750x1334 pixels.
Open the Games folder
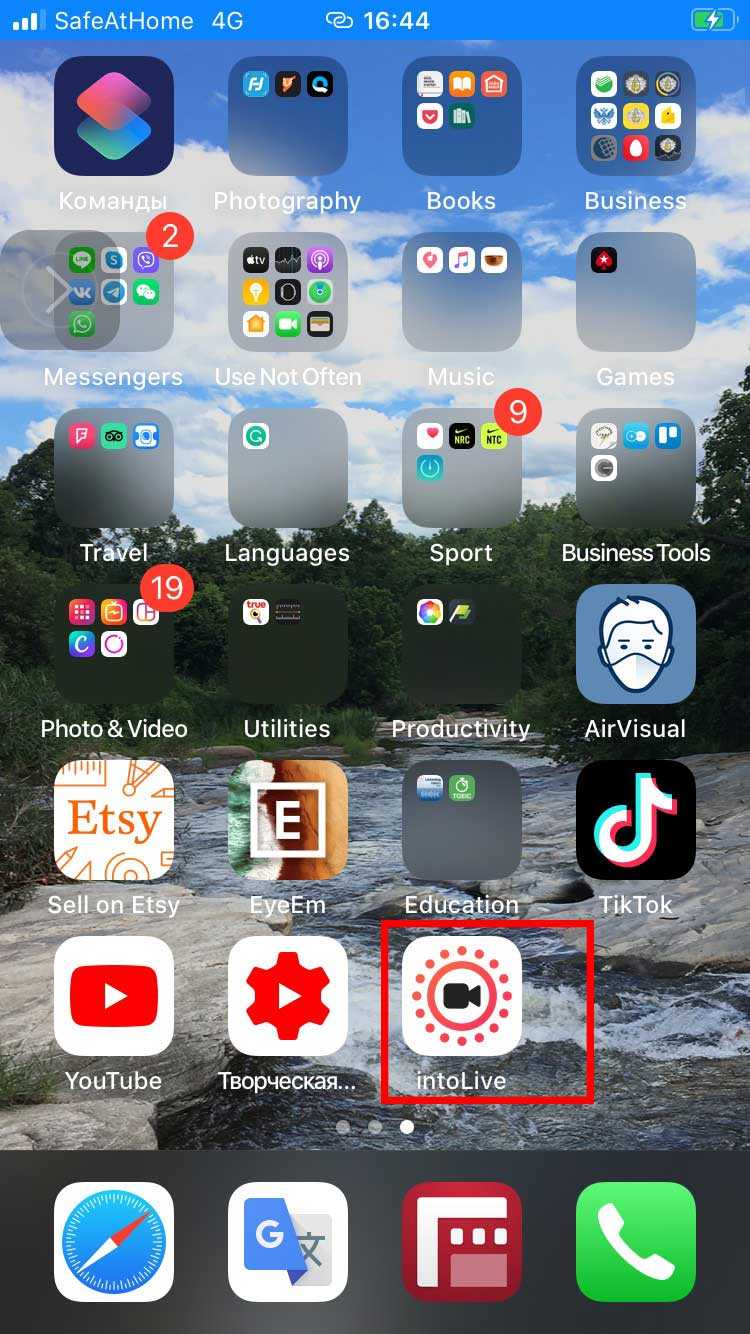(635, 292)
